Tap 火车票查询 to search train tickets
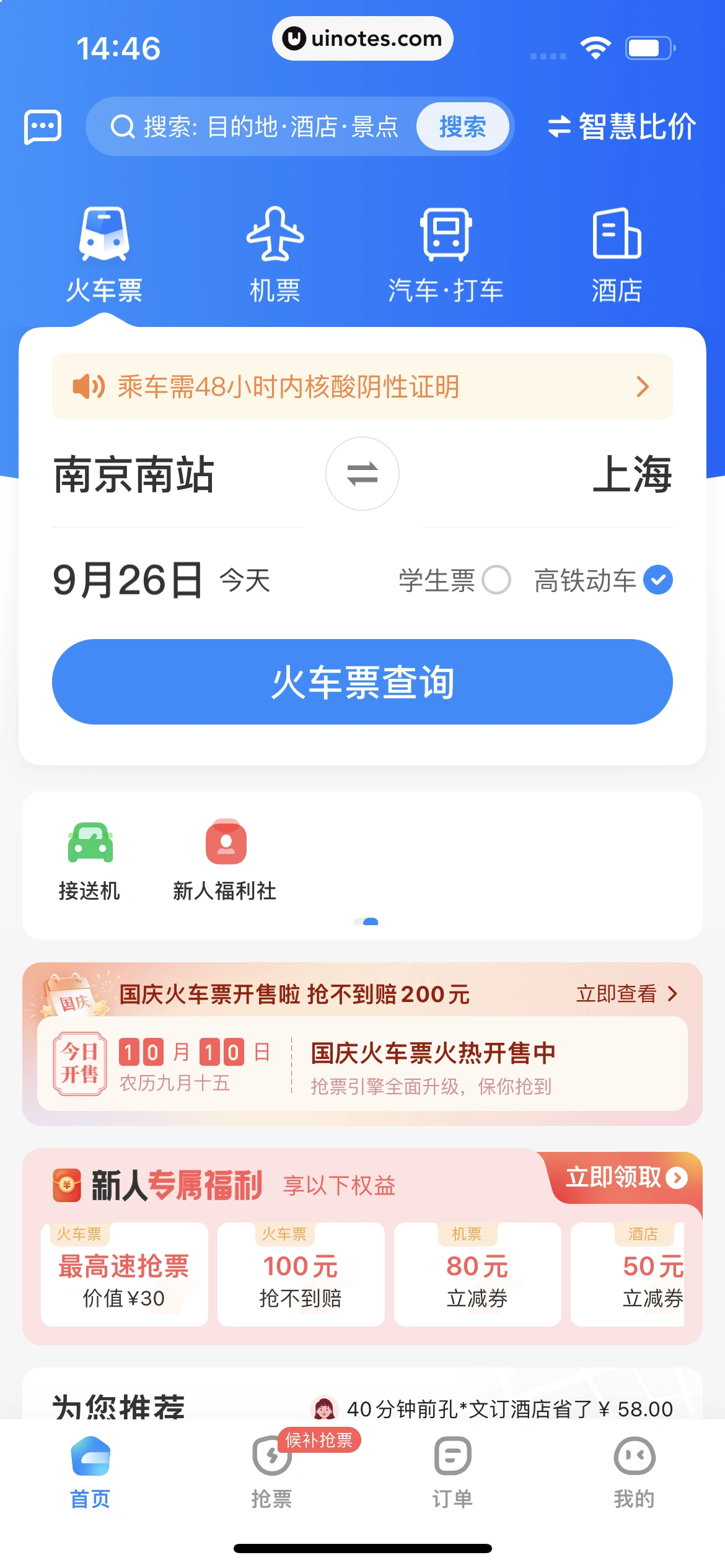725x1568 pixels. click(x=362, y=682)
